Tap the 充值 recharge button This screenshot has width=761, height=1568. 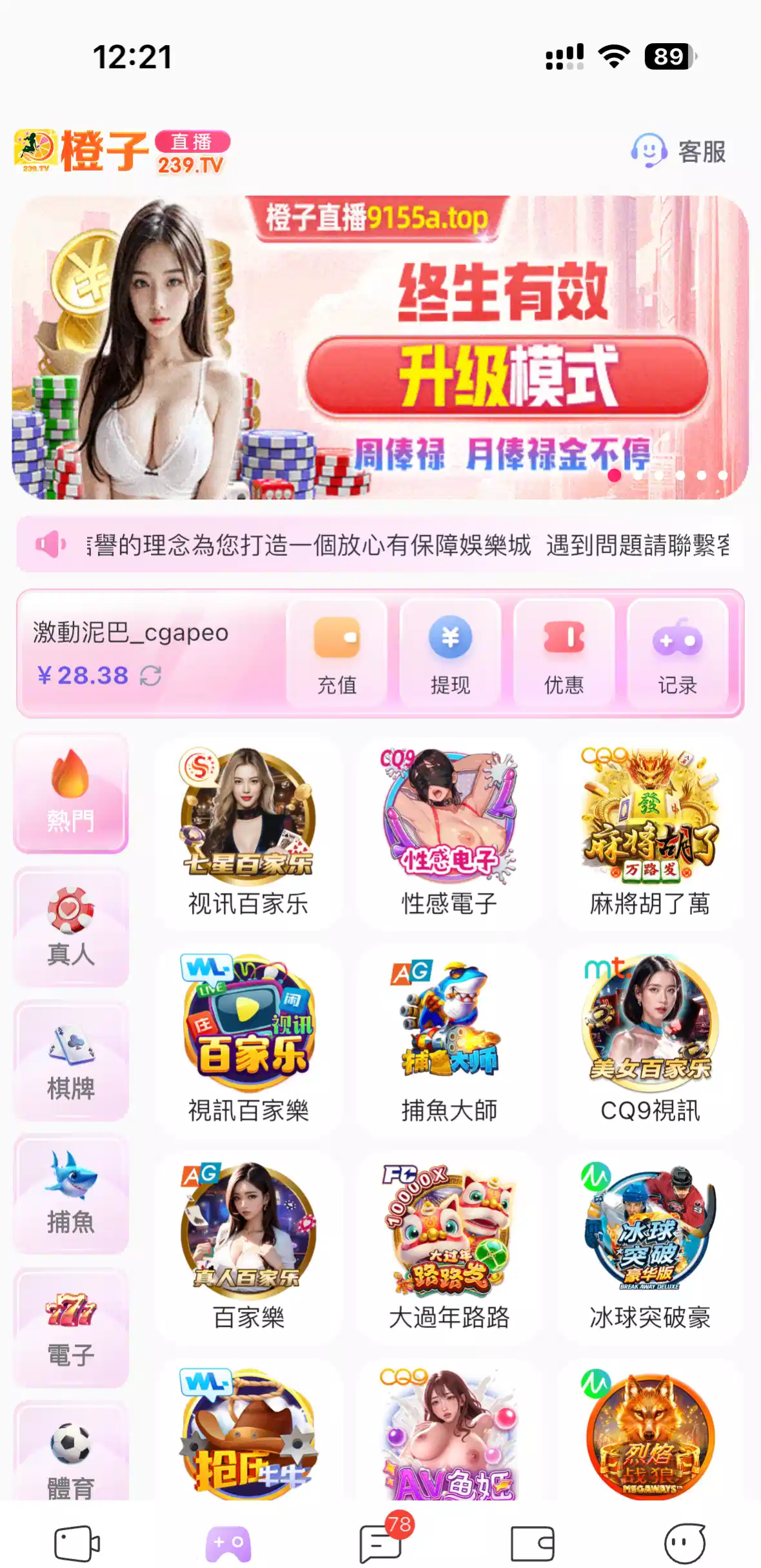click(x=337, y=652)
